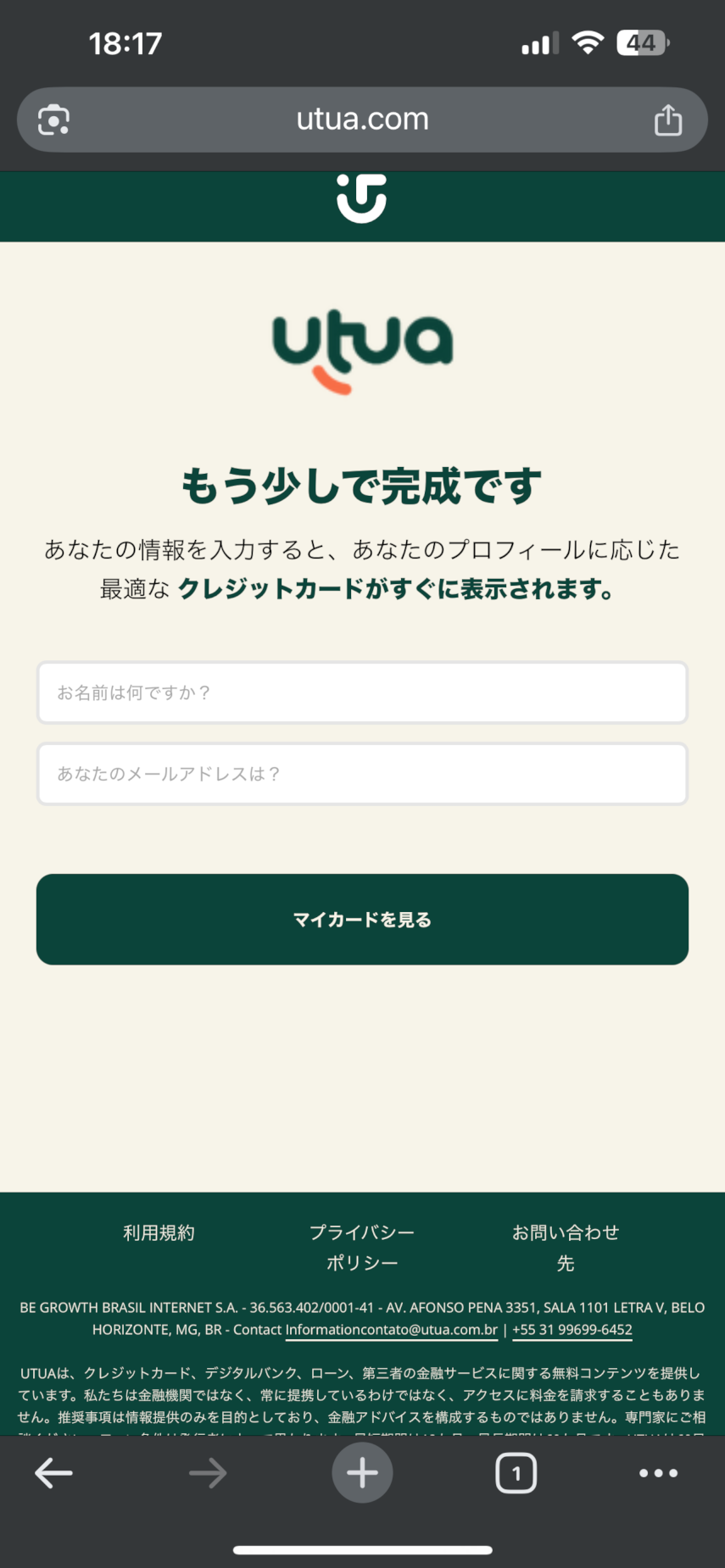Open the 利用規約 link
725x1568 pixels.
point(159,1232)
